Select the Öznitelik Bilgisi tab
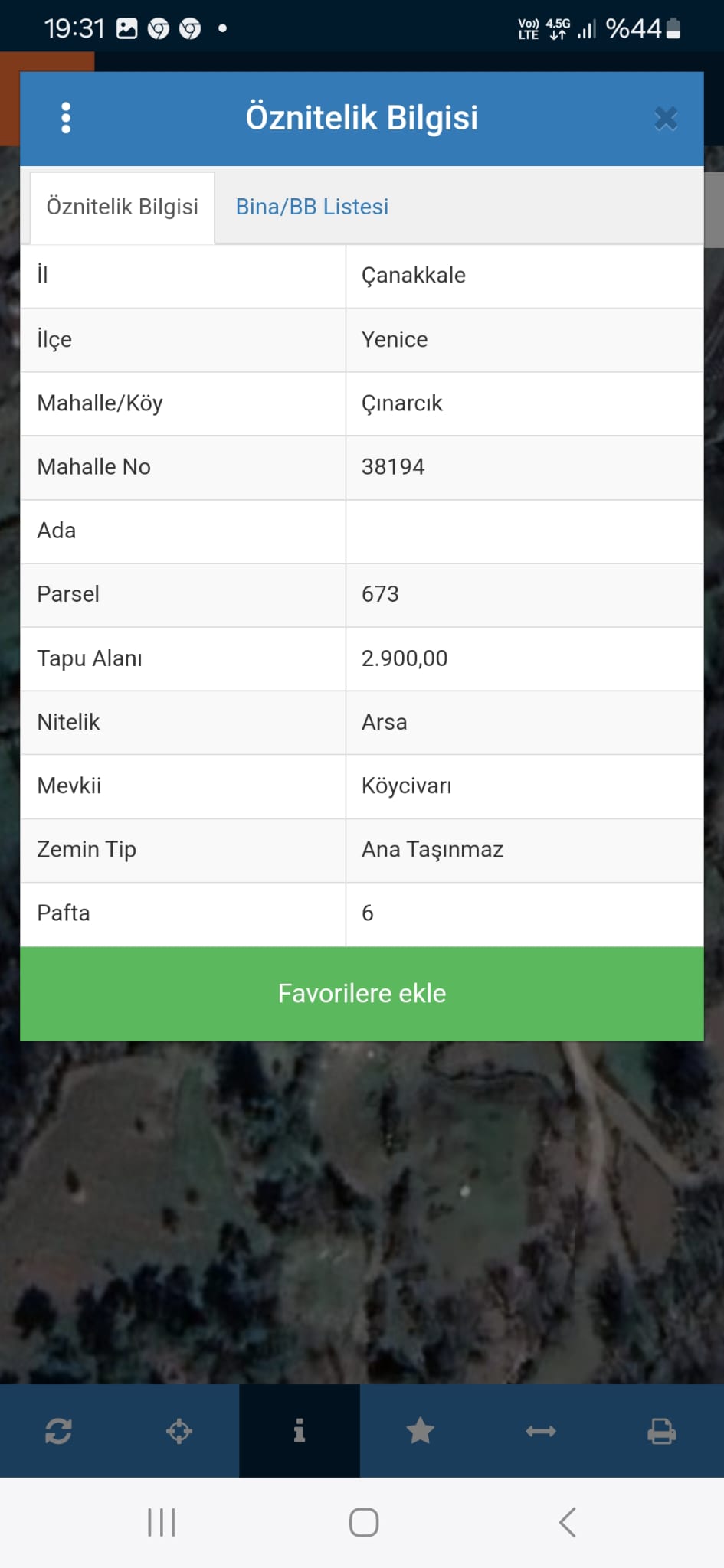This screenshot has width=724, height=1568. (122, 207)
